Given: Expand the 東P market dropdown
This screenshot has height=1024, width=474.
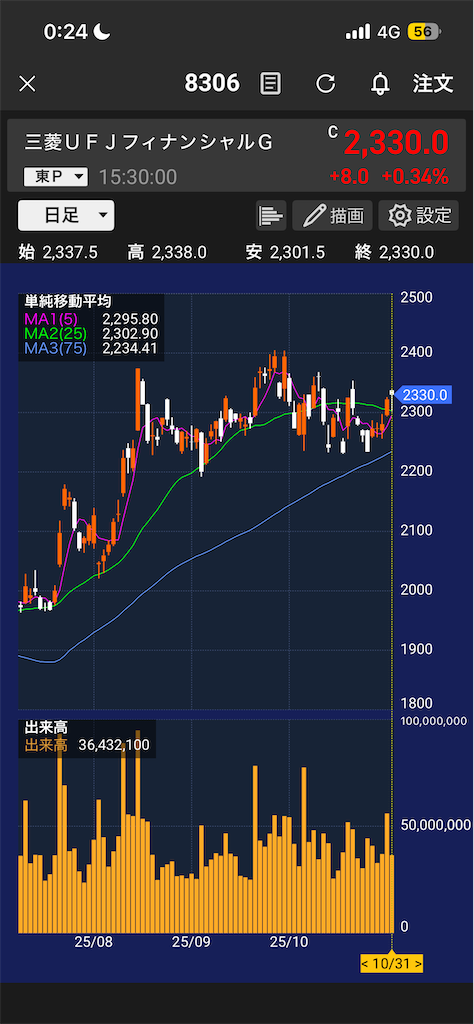Looking at the screenshot, I should (x=55, y=176).
